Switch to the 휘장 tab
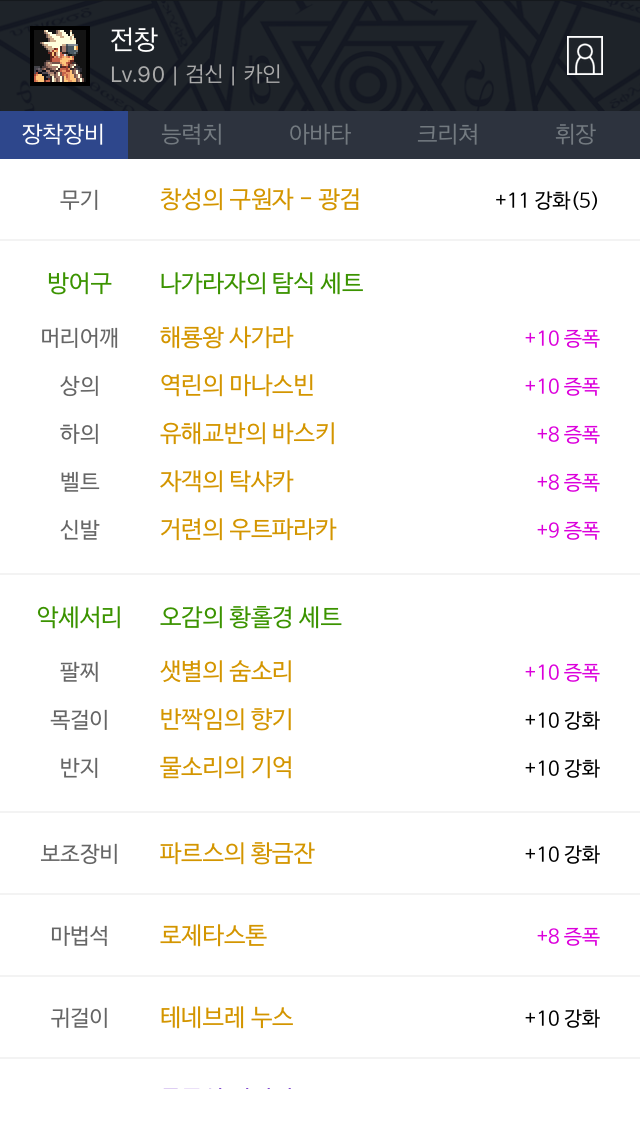 [575, 134]
